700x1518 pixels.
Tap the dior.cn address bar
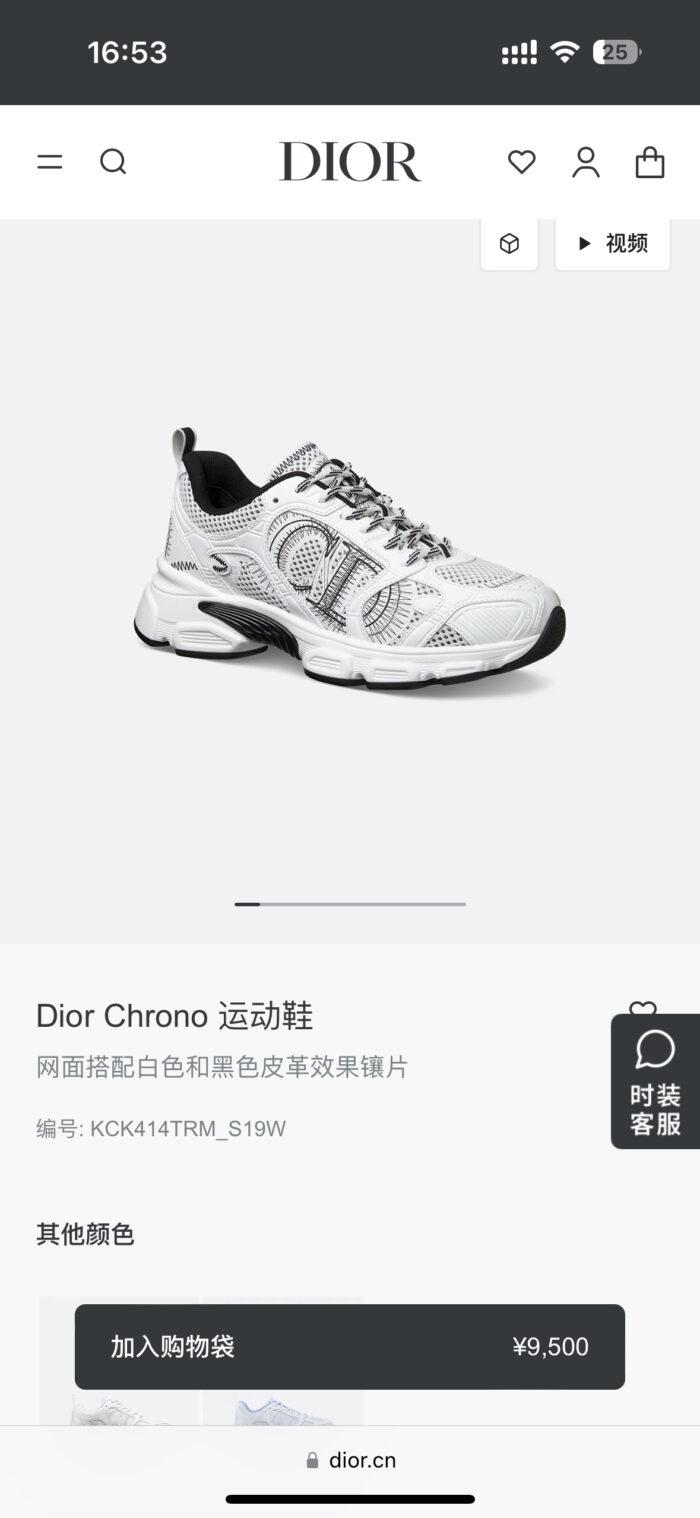350,1460
